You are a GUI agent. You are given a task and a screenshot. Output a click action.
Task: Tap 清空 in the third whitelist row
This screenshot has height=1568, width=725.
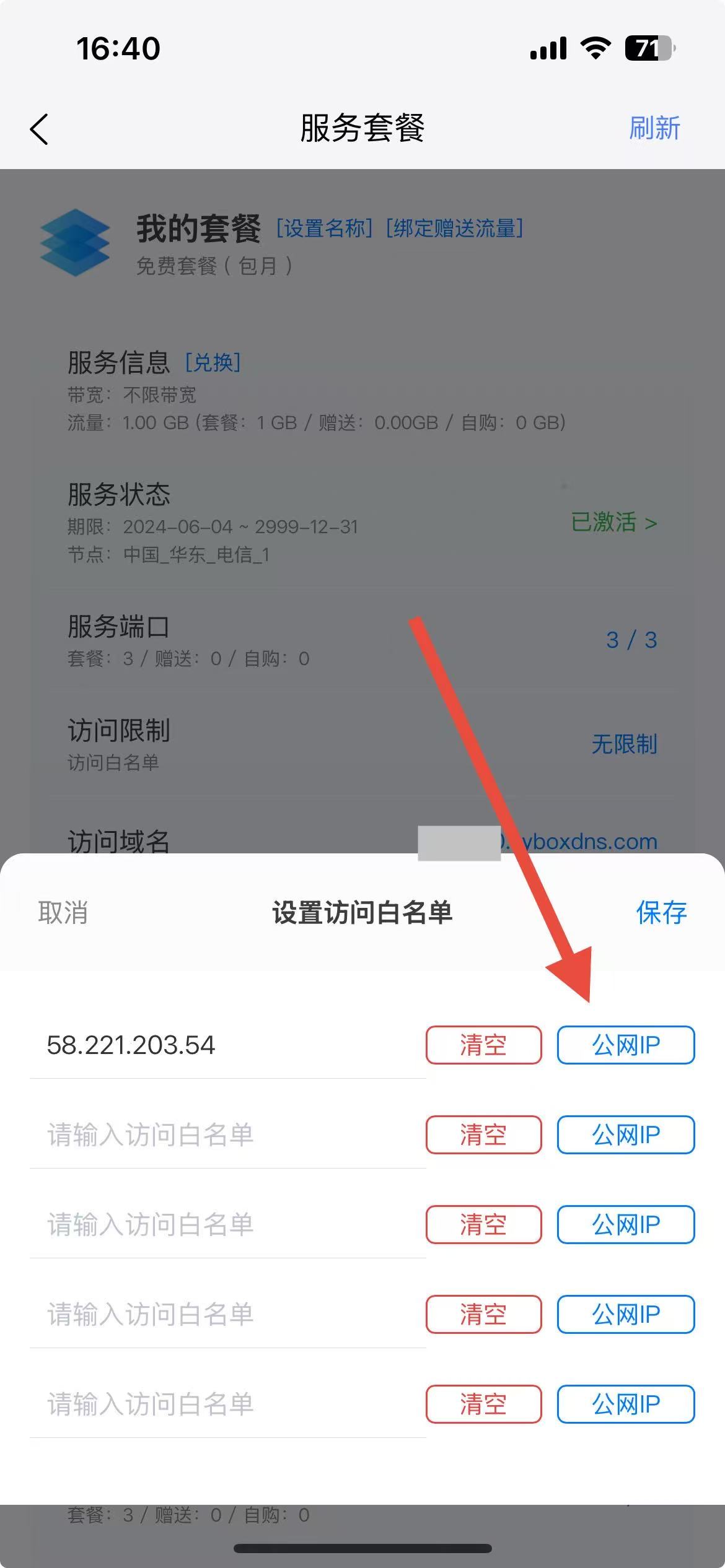point(483,1224)
